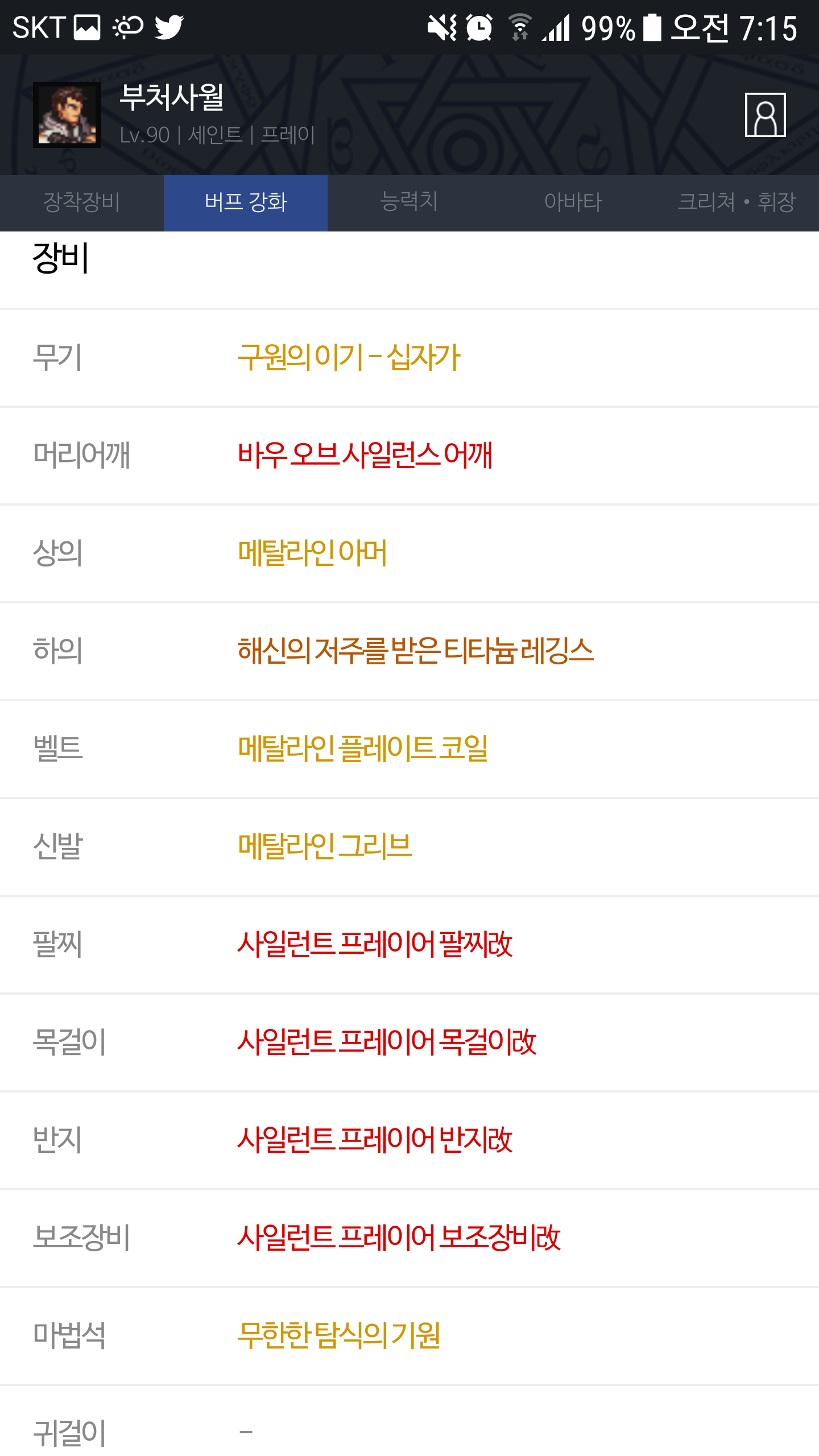This screenshot has width=819, height=1456.
Task: Tap the 부처사월 character portrait
Action: coord(67,115)
